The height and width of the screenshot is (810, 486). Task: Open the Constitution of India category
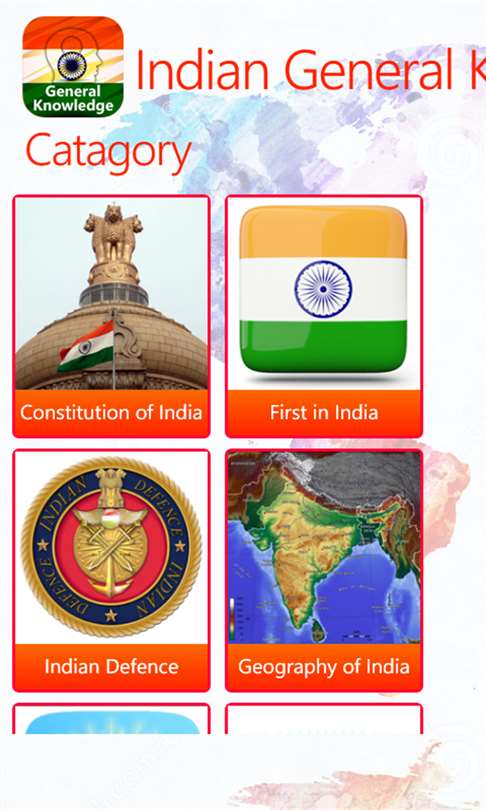click(x=111, y=316)
